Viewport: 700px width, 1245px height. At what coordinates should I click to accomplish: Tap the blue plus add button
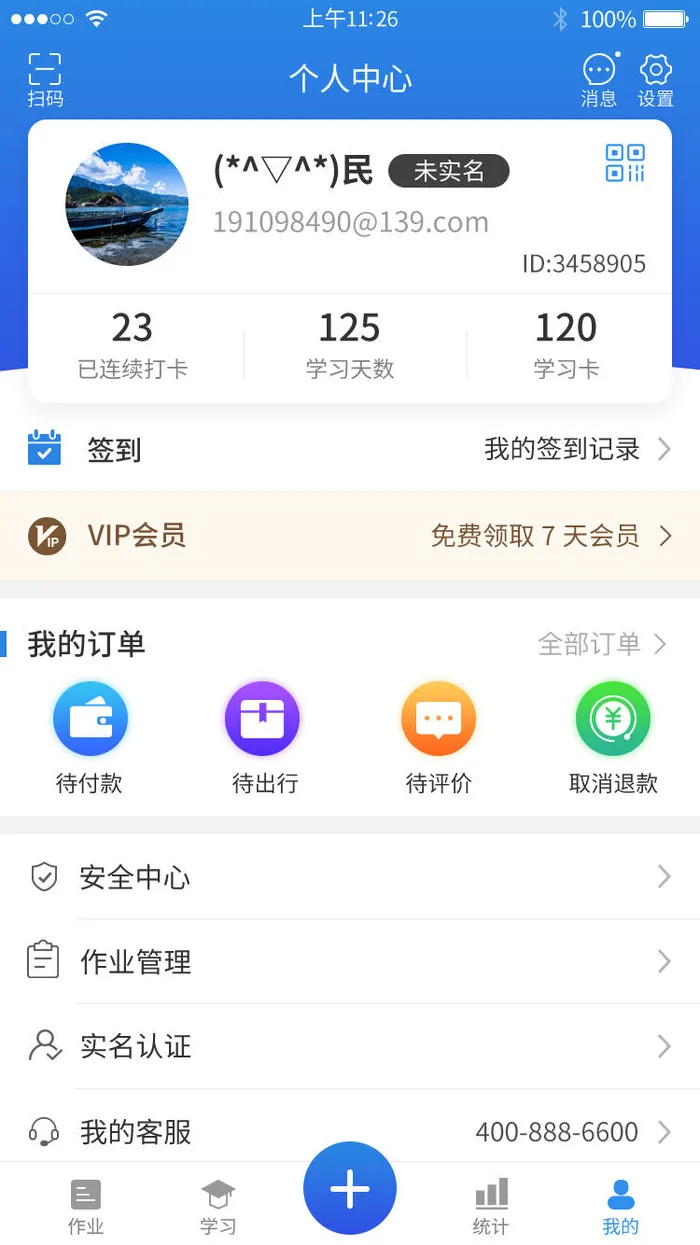pos(350,1189)
